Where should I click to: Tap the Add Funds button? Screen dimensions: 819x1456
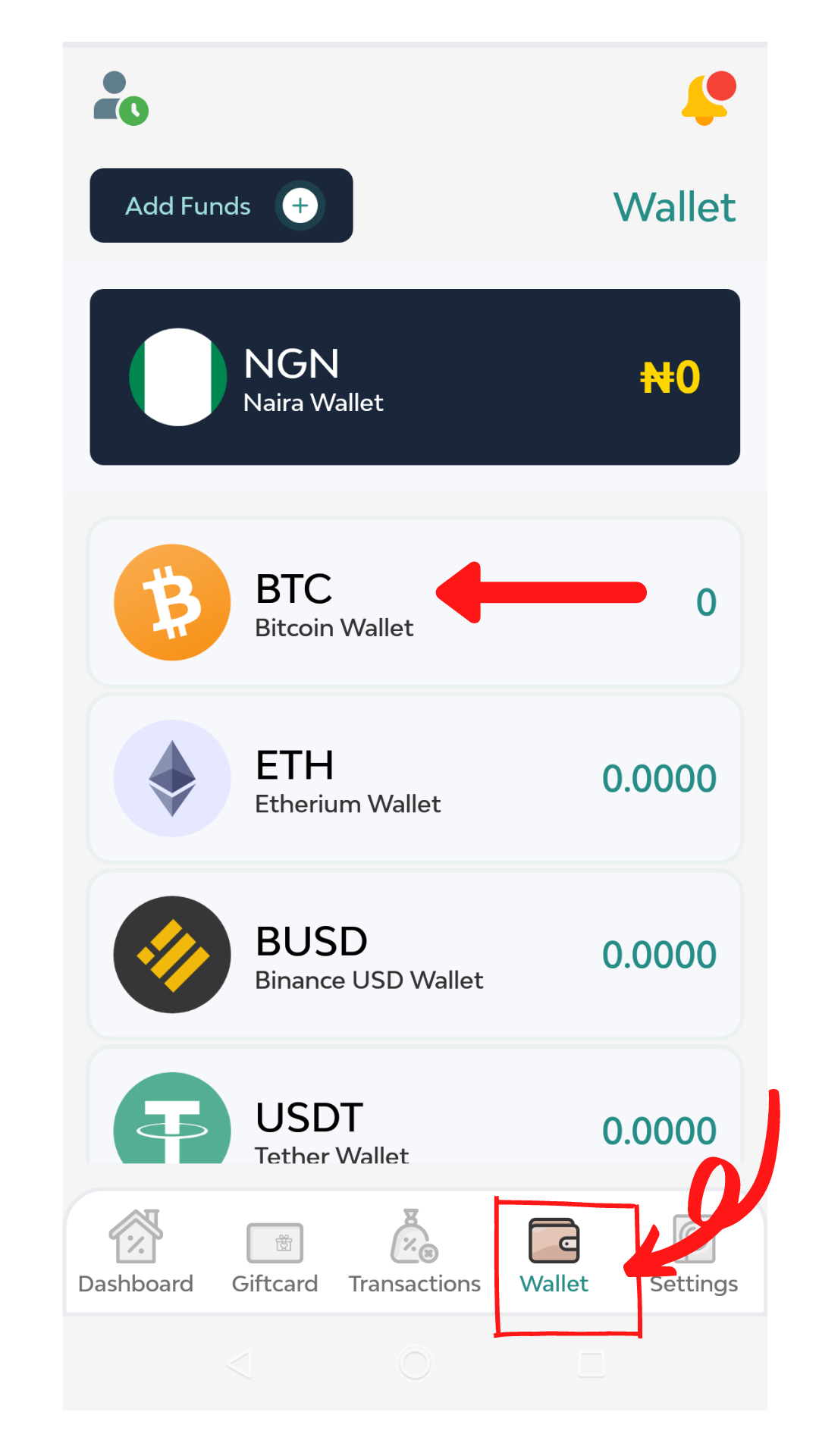click(221, 206)
